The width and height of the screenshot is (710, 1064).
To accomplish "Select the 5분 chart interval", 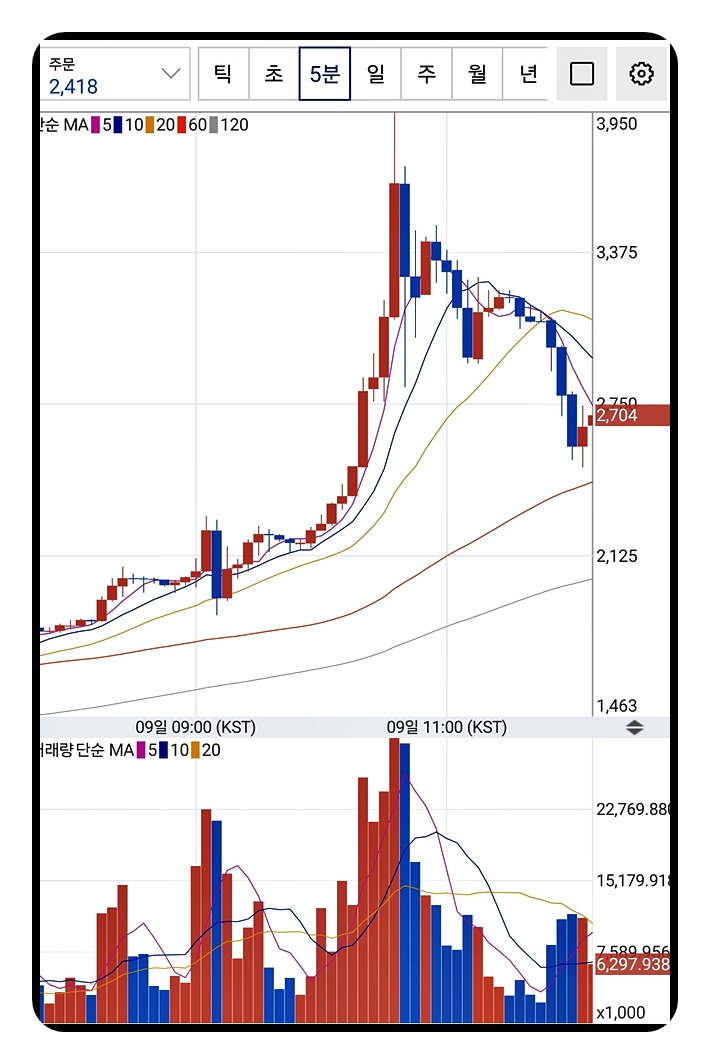I will [x=325, y=74].
